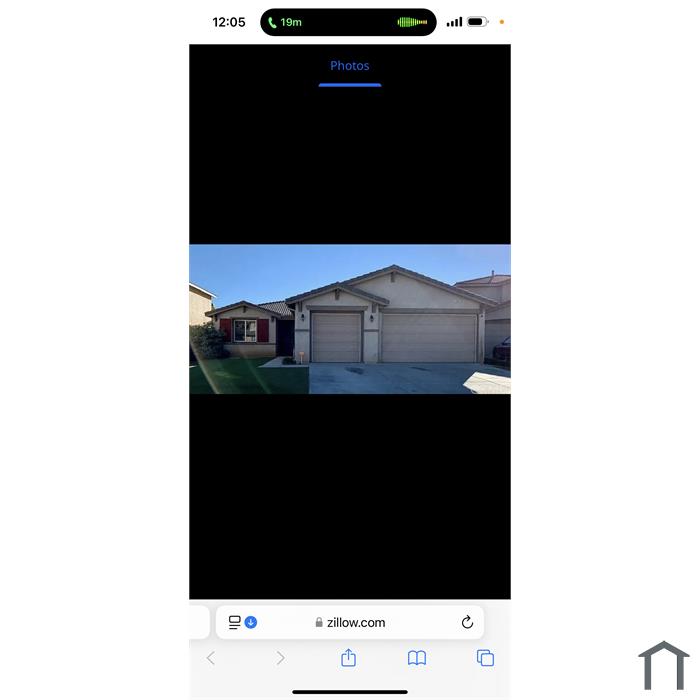Select the Photos tab
The image size is (700, 700).
349,66
